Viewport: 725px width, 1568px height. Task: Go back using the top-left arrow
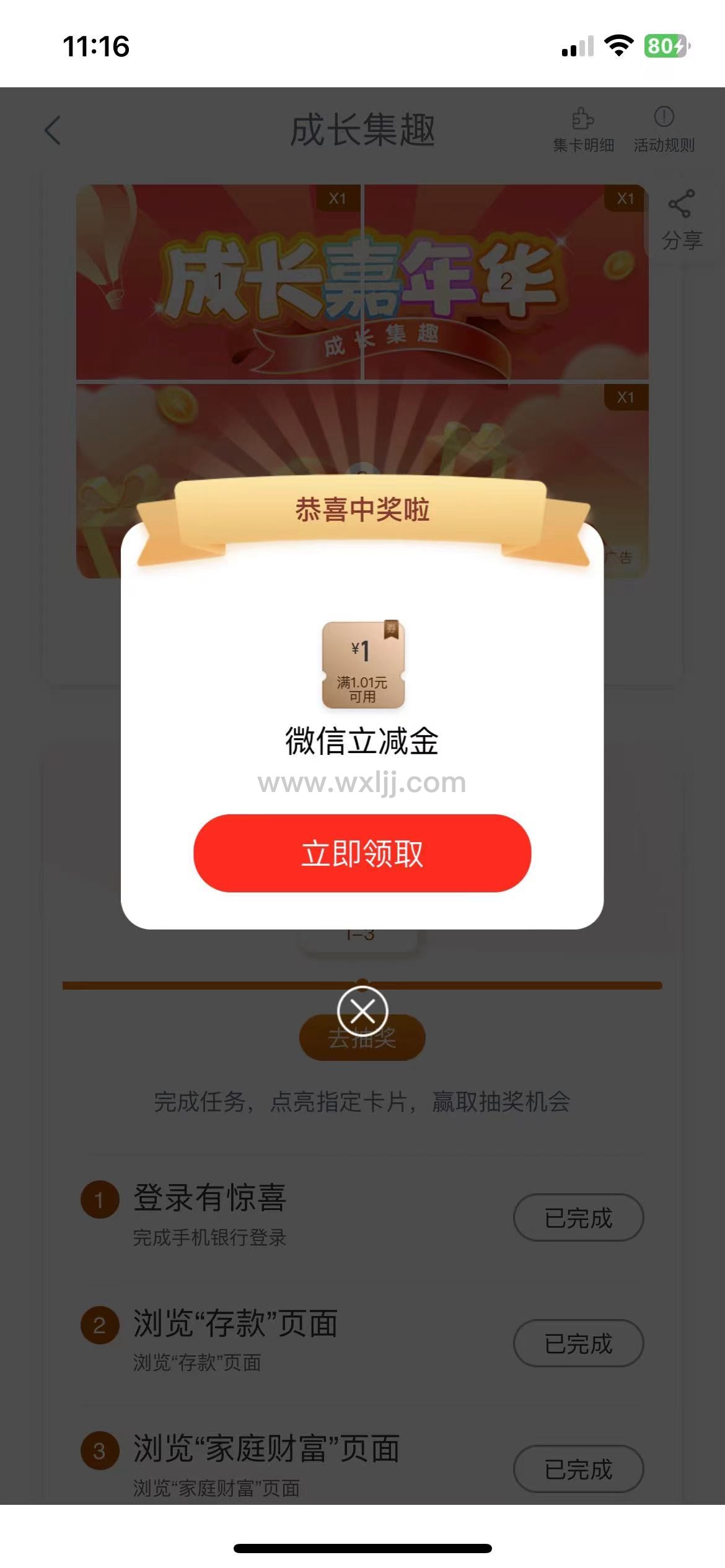[x=53, y=131]
